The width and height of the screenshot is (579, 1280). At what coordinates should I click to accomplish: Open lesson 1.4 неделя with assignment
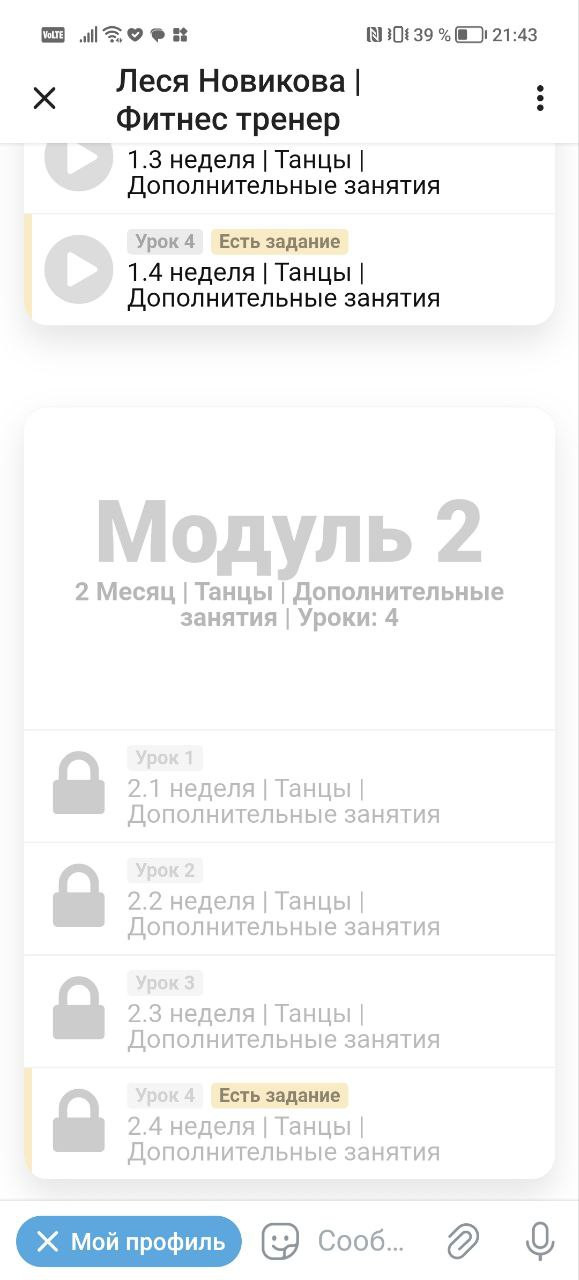pos(289,269)
